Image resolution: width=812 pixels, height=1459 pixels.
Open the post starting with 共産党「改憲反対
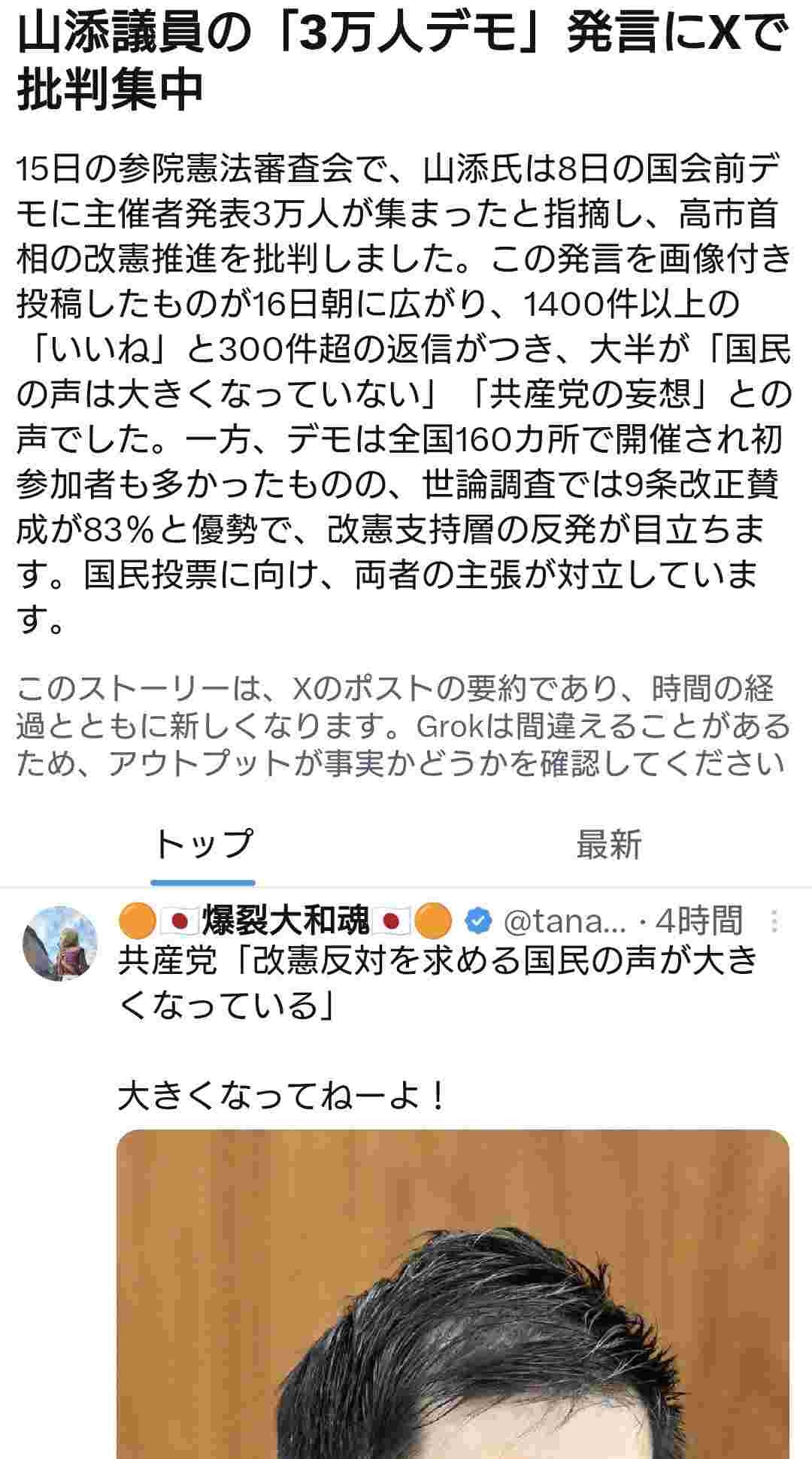point(436,982)
